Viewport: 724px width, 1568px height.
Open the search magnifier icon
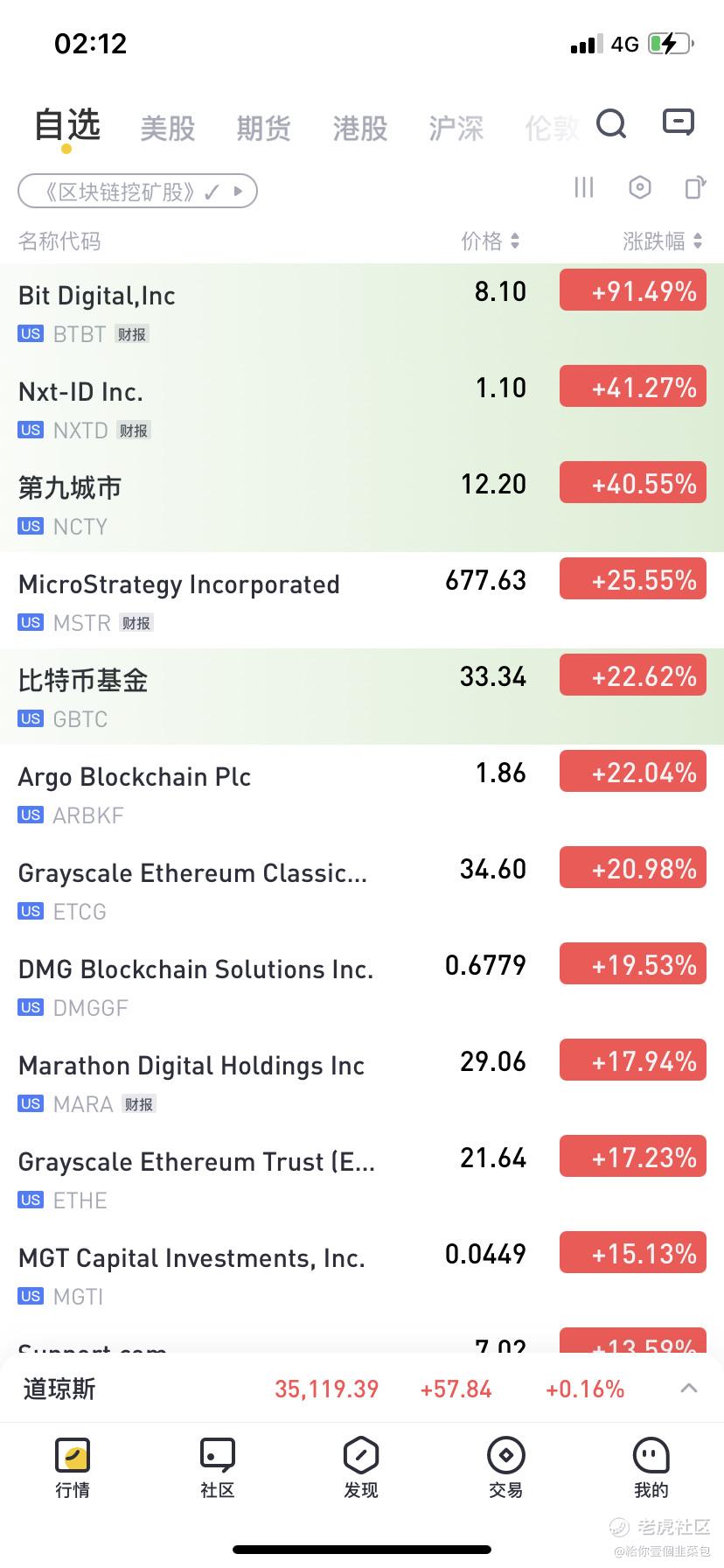(611, 124)
